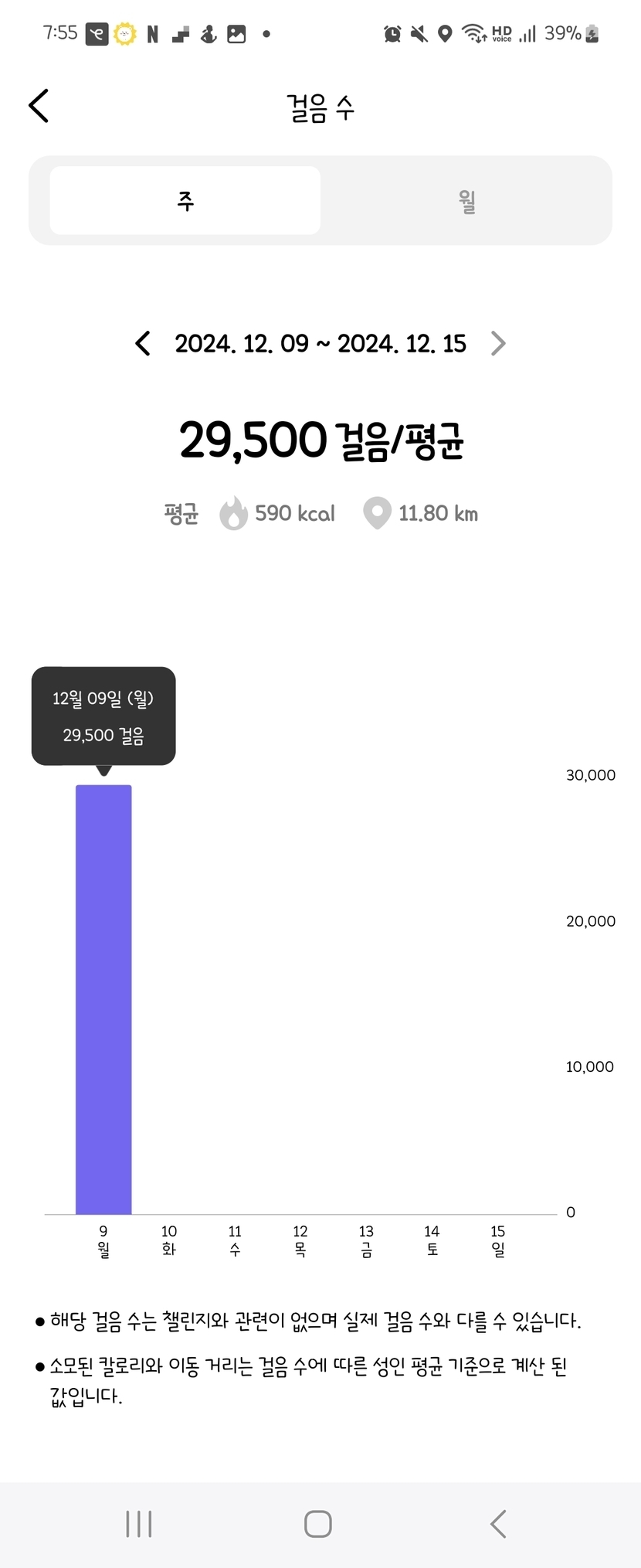This screenshot has width=641, height=1568.
Task: Select the 주 (weekly) tab
Action: (185, 201)
